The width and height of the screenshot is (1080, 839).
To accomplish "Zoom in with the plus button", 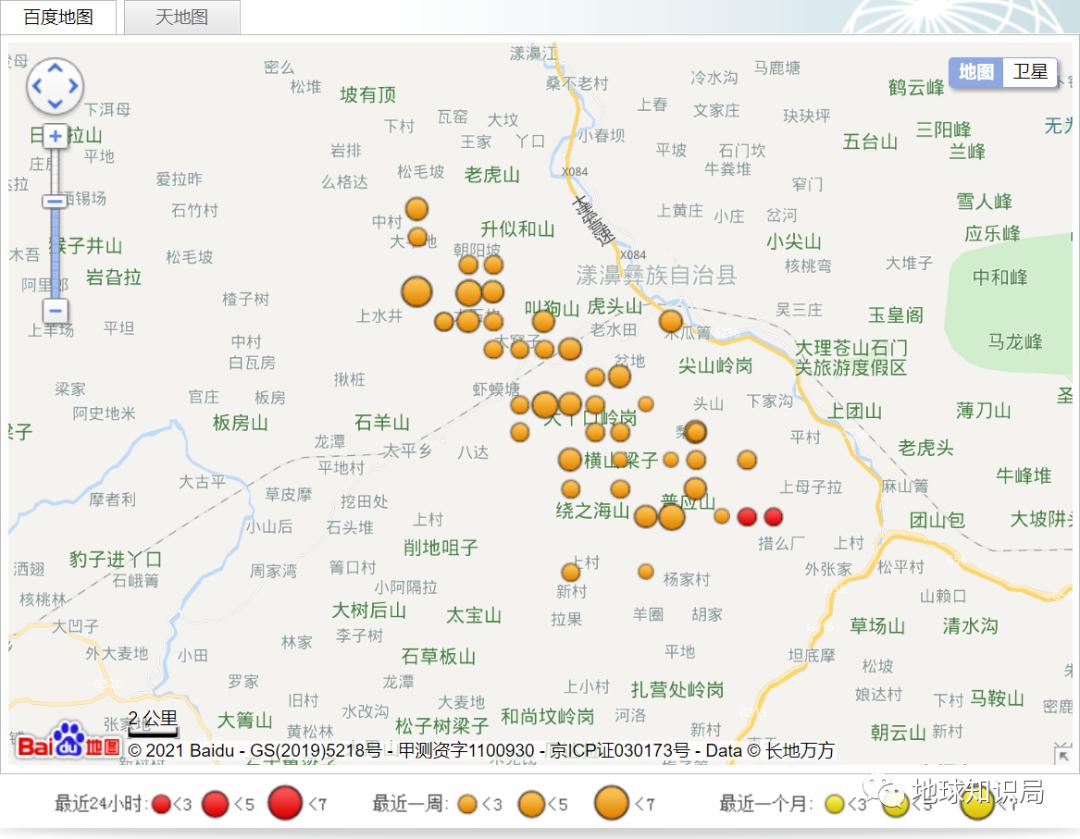I will point(55,136).
